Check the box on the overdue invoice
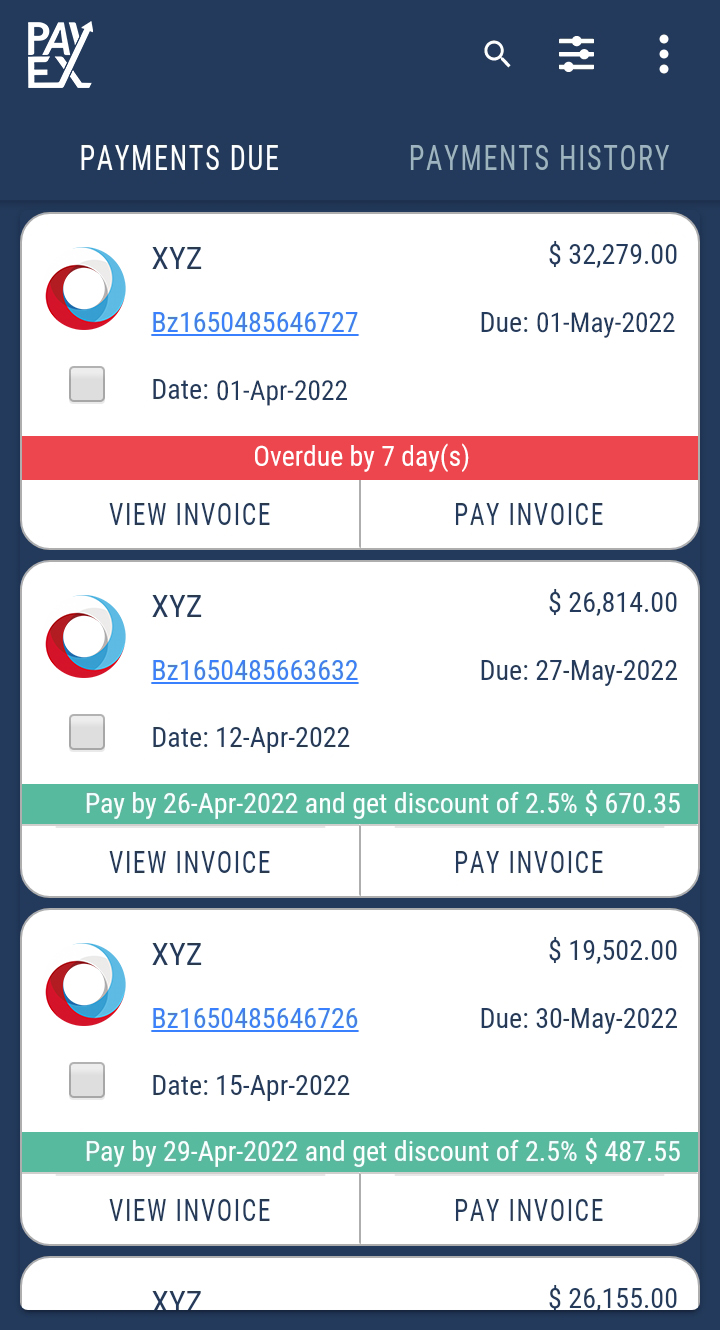 pyautogui.click(x=86, y=383)
